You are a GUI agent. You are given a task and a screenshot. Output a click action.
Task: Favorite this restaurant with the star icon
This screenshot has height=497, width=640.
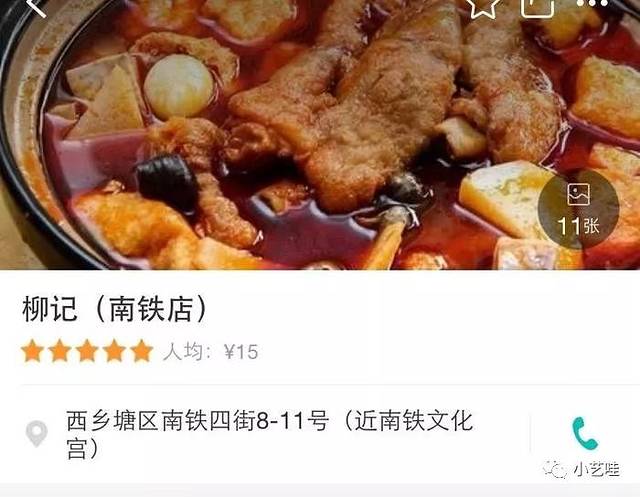(x=484, y=8)
